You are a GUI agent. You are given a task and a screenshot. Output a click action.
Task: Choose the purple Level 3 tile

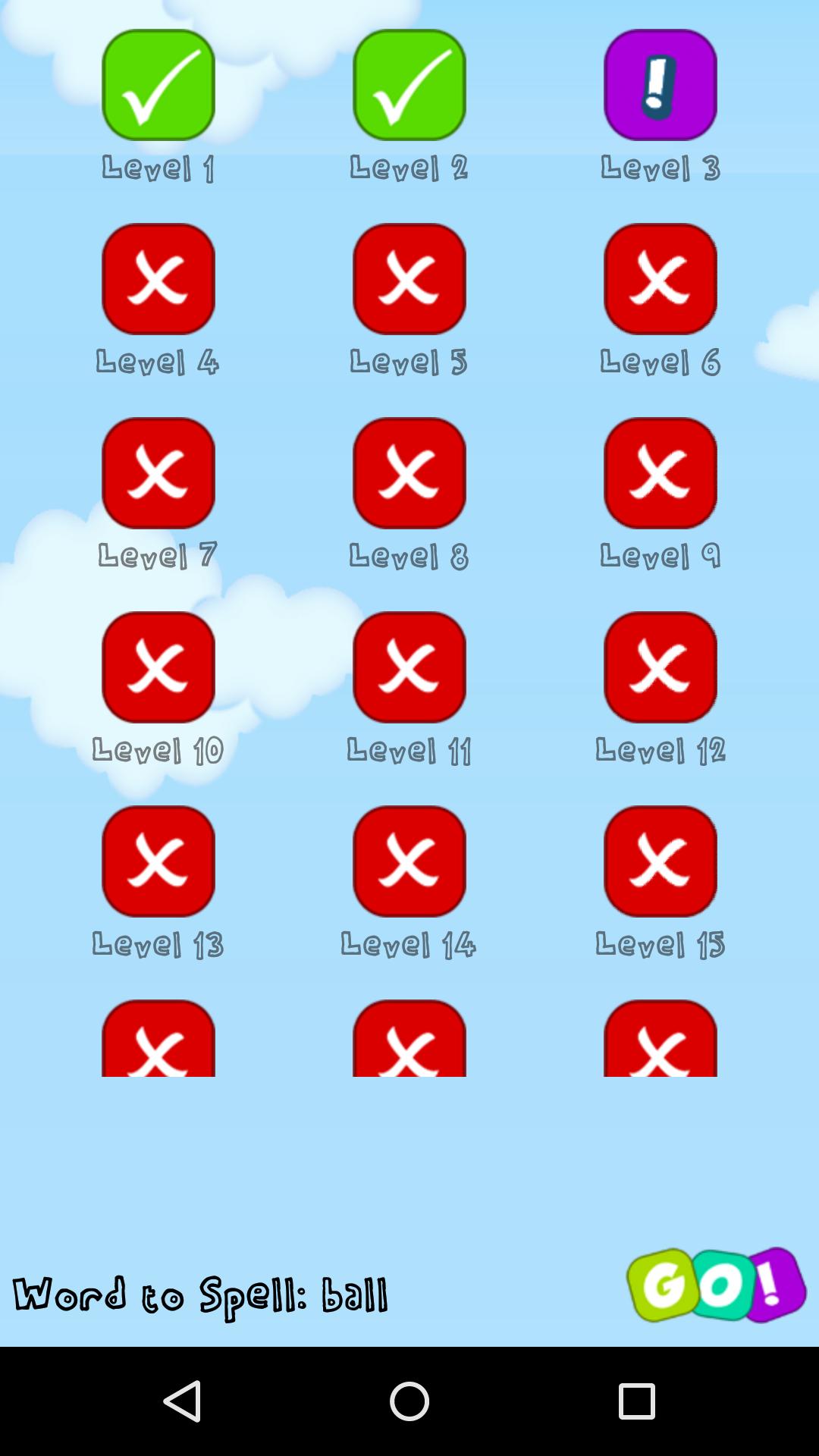pos(661,85)
